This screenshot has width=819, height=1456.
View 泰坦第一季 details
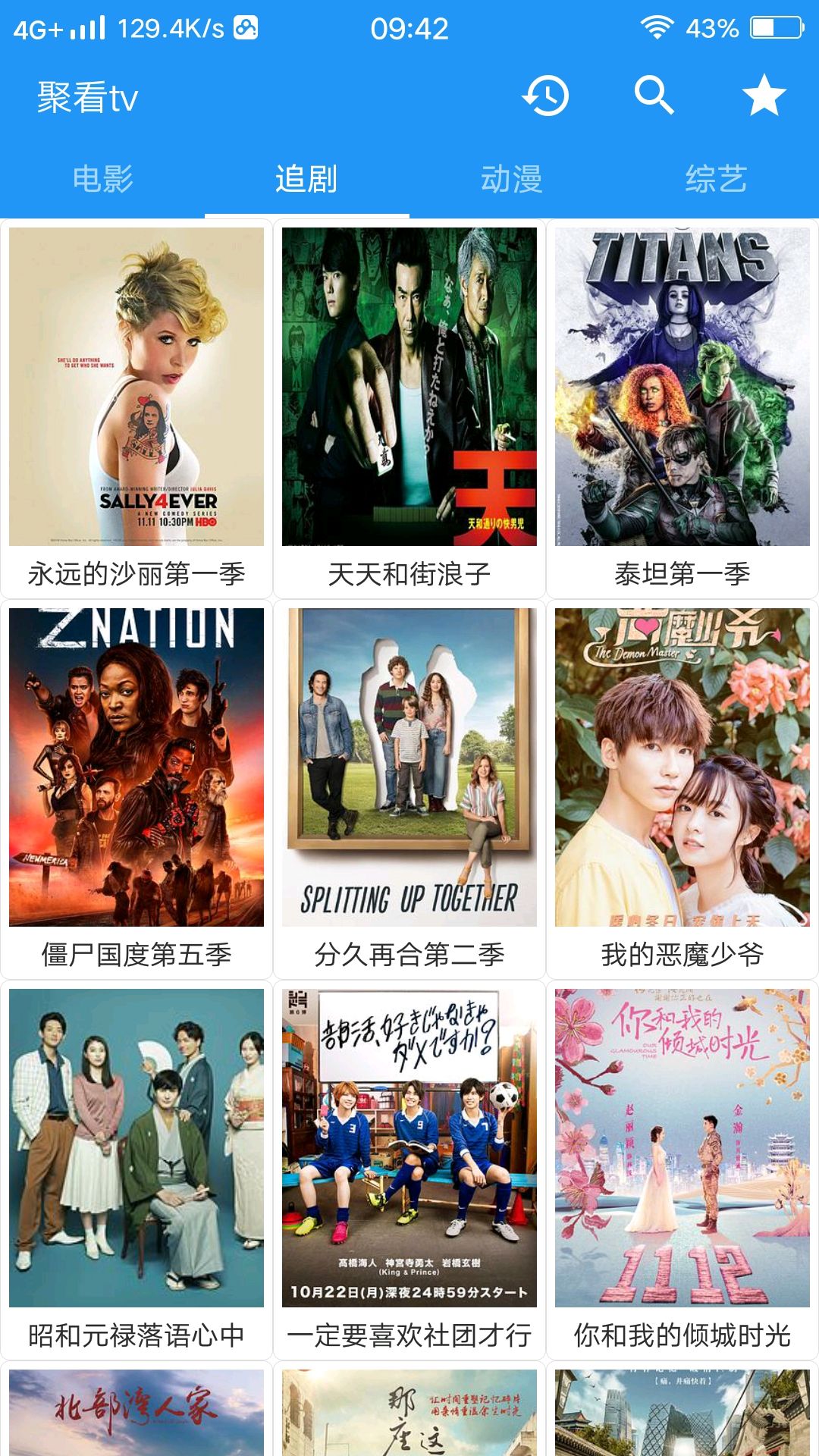pos(682,408)
